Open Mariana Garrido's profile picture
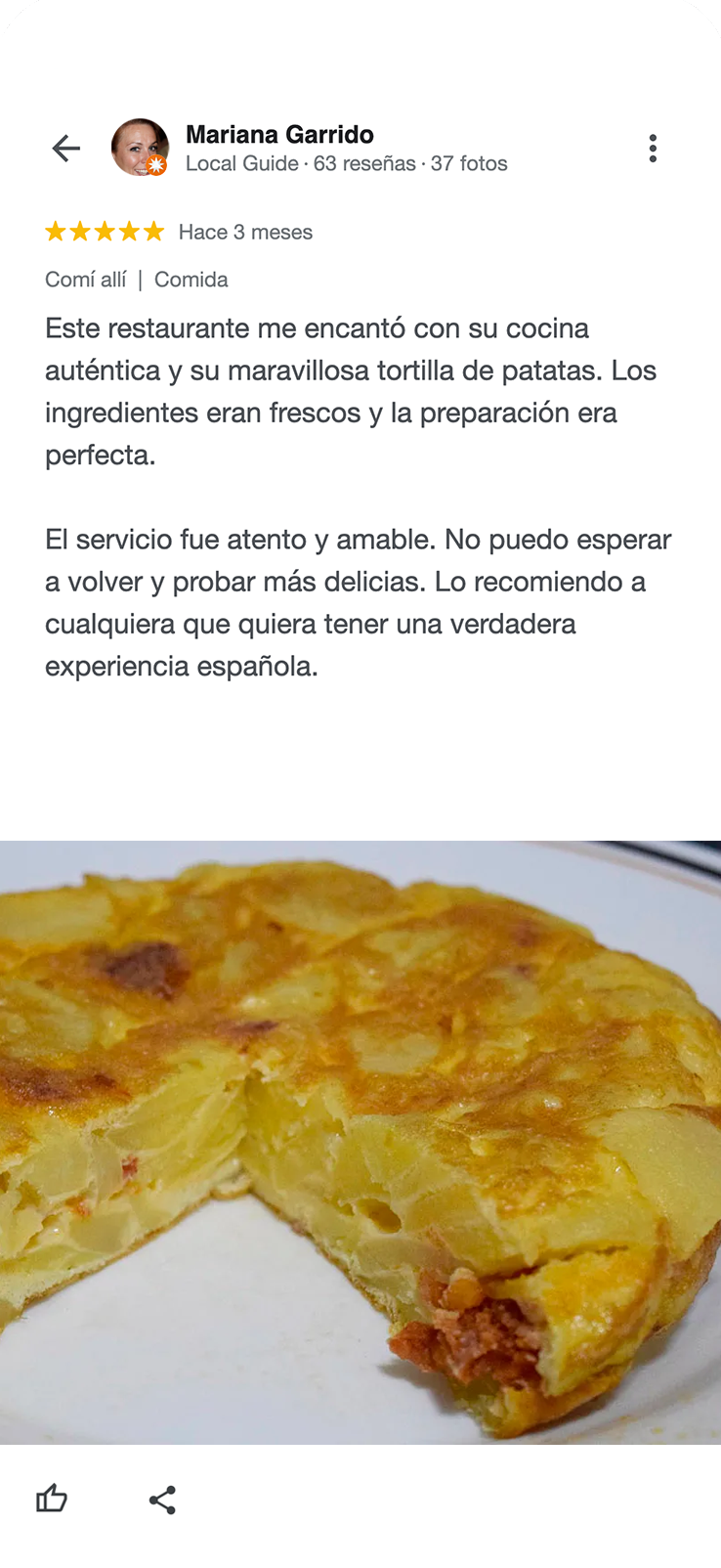This screenshot has width=721, height=1568. point(139,148)
